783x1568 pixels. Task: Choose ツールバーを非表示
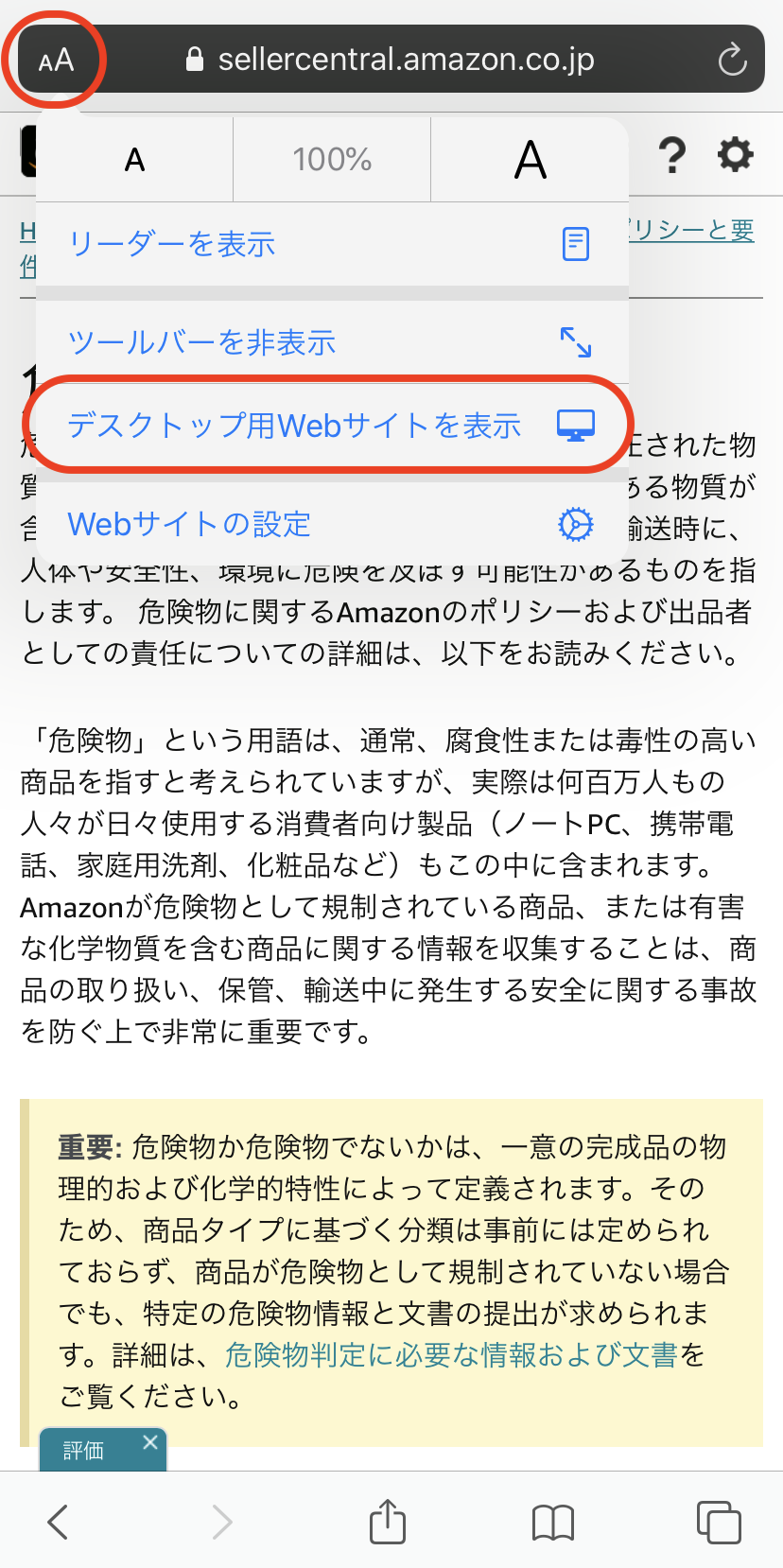(x=331, y=342)
